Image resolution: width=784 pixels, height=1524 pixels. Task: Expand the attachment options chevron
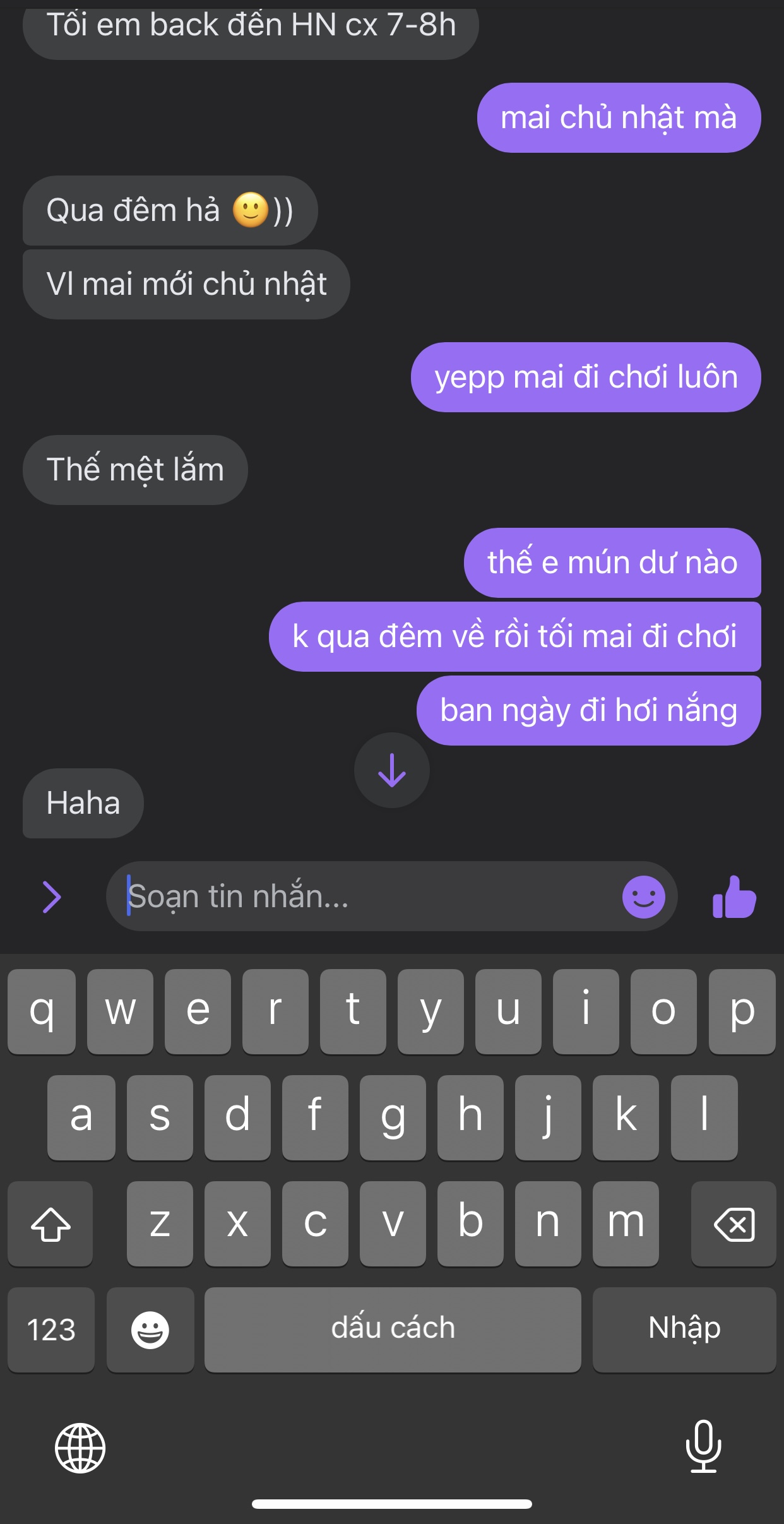[52, 897]
